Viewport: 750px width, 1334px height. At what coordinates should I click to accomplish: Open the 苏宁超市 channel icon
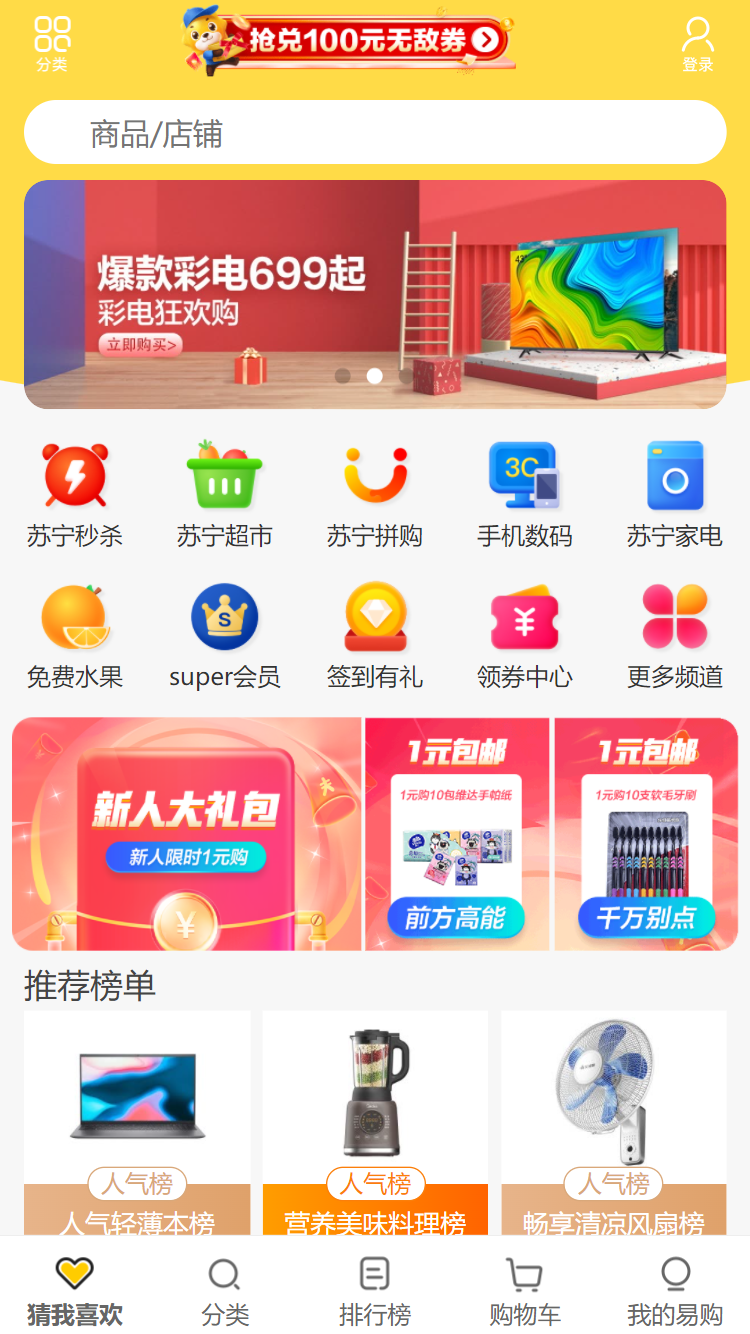point(225,475)
